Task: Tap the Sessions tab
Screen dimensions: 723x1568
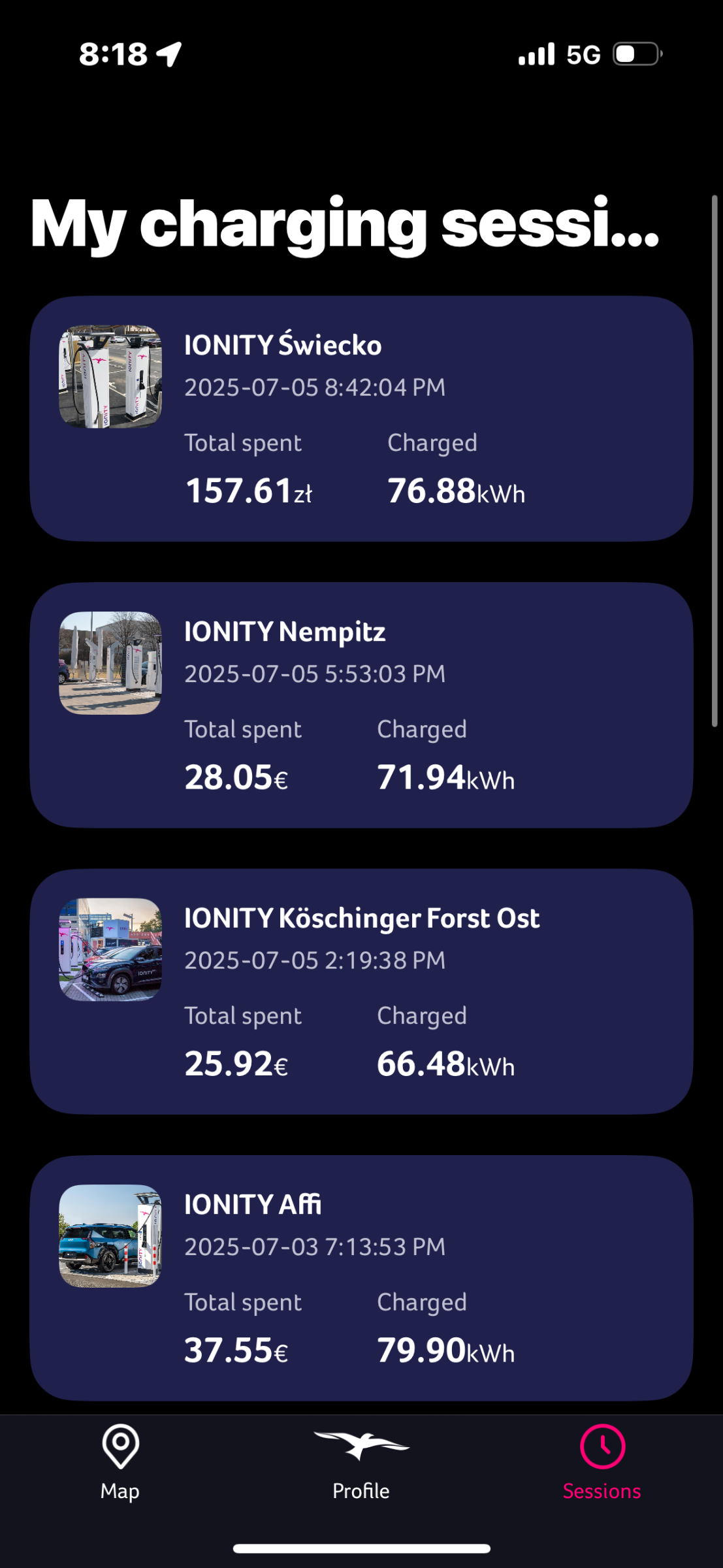Action: click(x=602, y=1463)
